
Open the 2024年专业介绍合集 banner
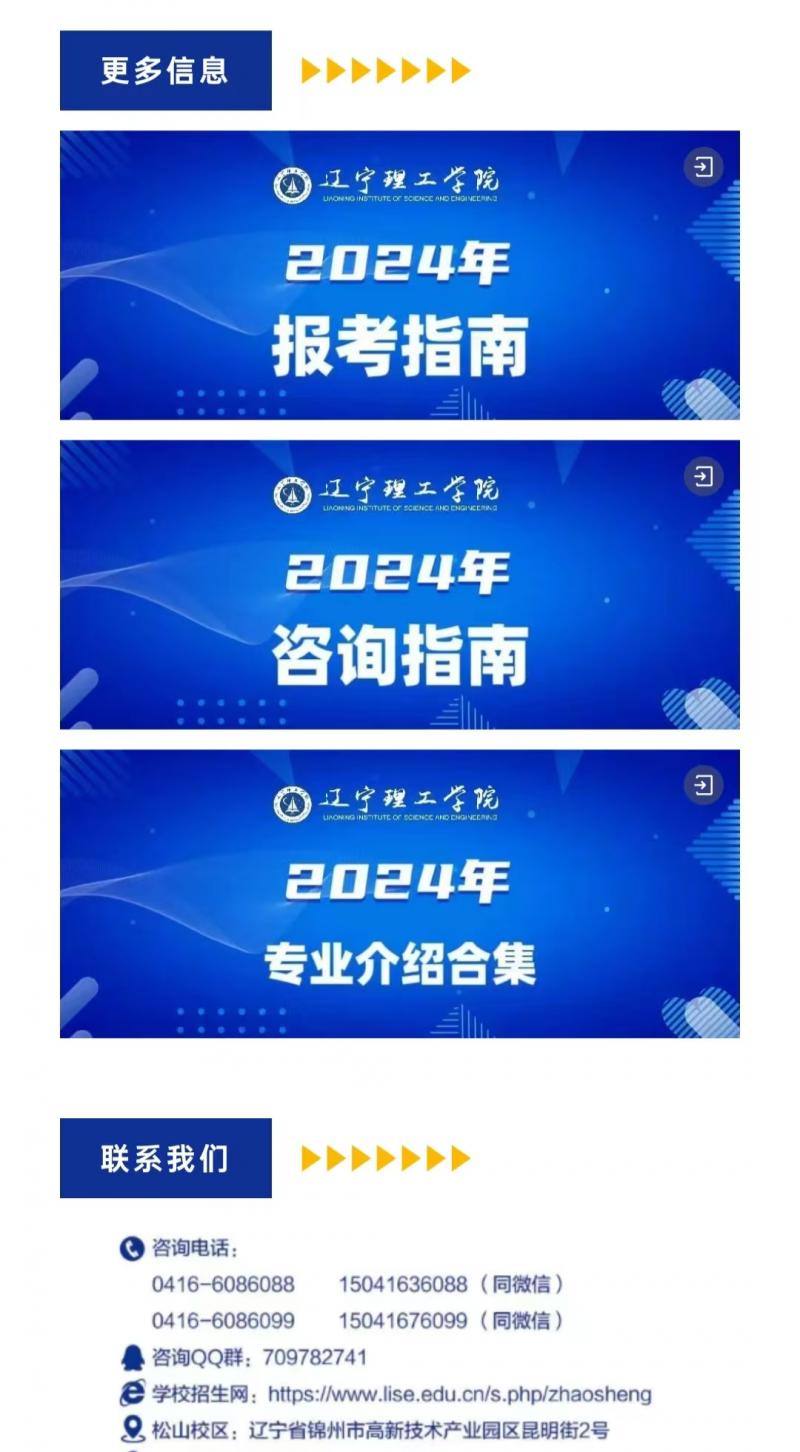click(400, 894)
